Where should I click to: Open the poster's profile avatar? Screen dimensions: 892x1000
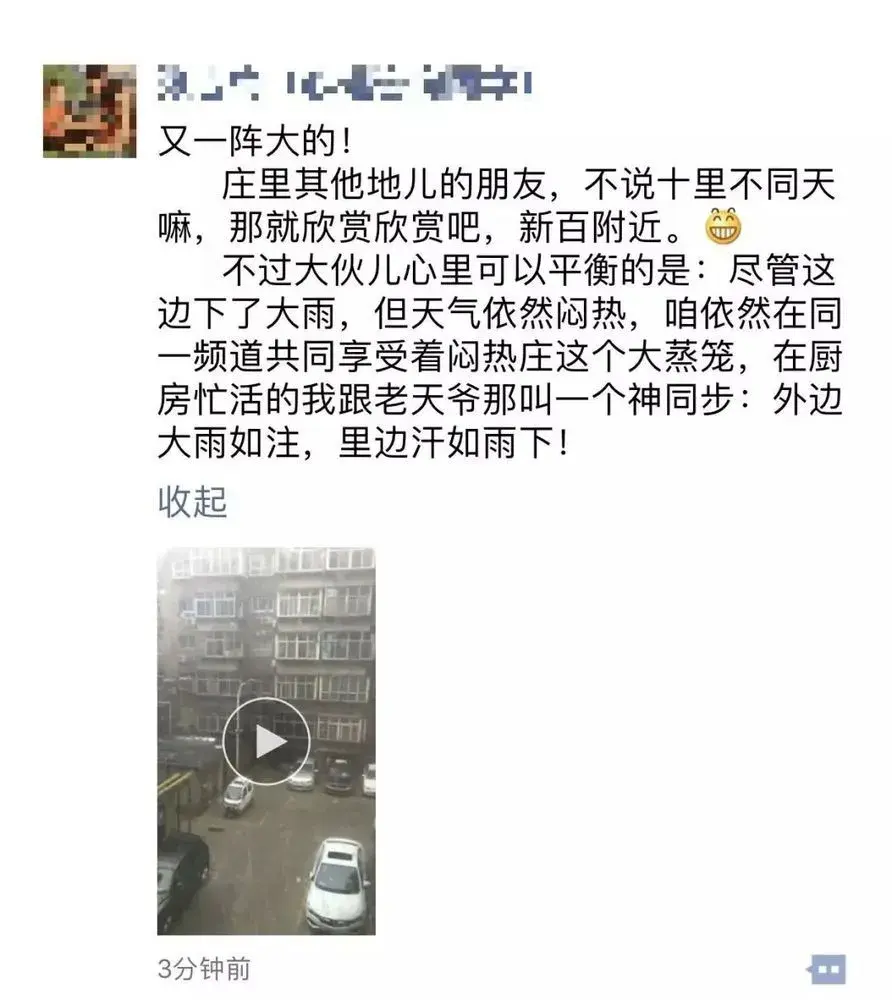[89, 111]
